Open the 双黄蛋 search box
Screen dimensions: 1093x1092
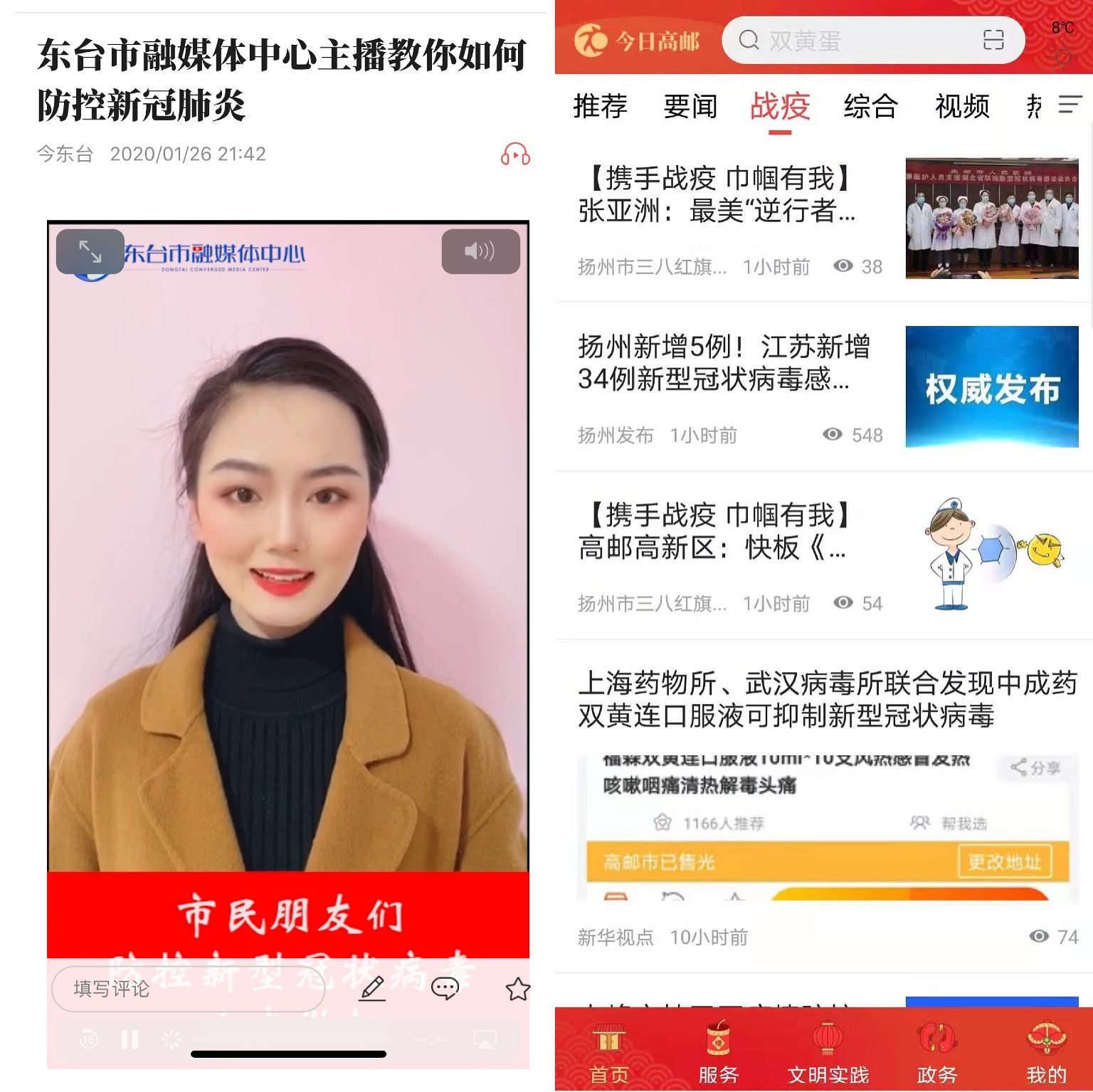854,41
